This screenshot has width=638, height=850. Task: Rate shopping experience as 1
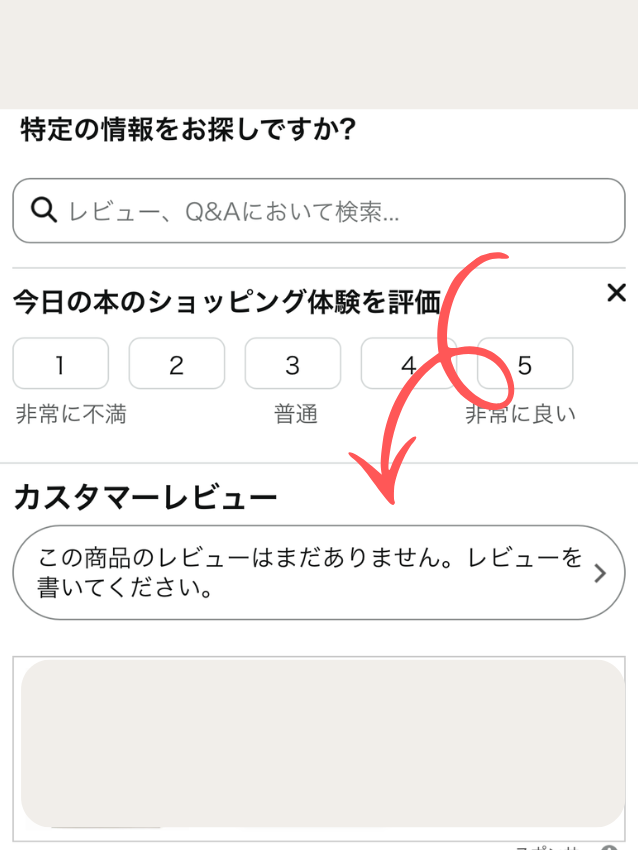tap(60, 364)
